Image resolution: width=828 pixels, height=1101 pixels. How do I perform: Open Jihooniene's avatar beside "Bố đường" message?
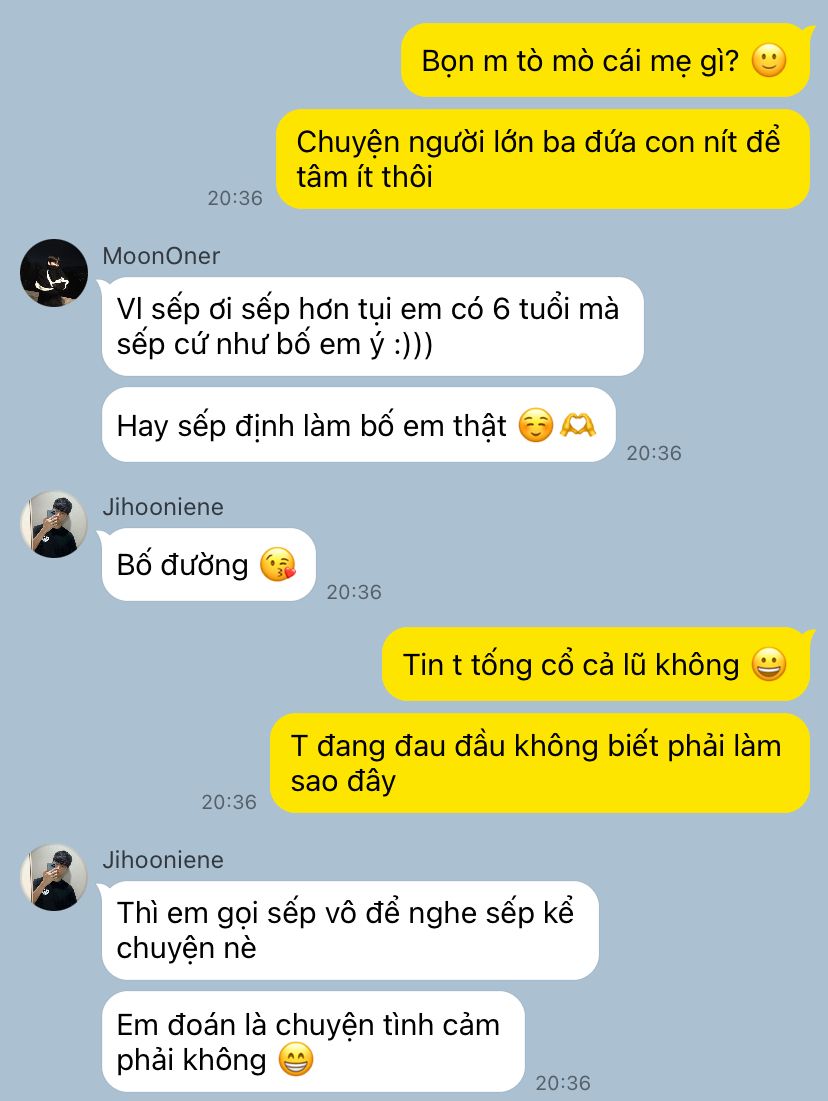(54, 525)
